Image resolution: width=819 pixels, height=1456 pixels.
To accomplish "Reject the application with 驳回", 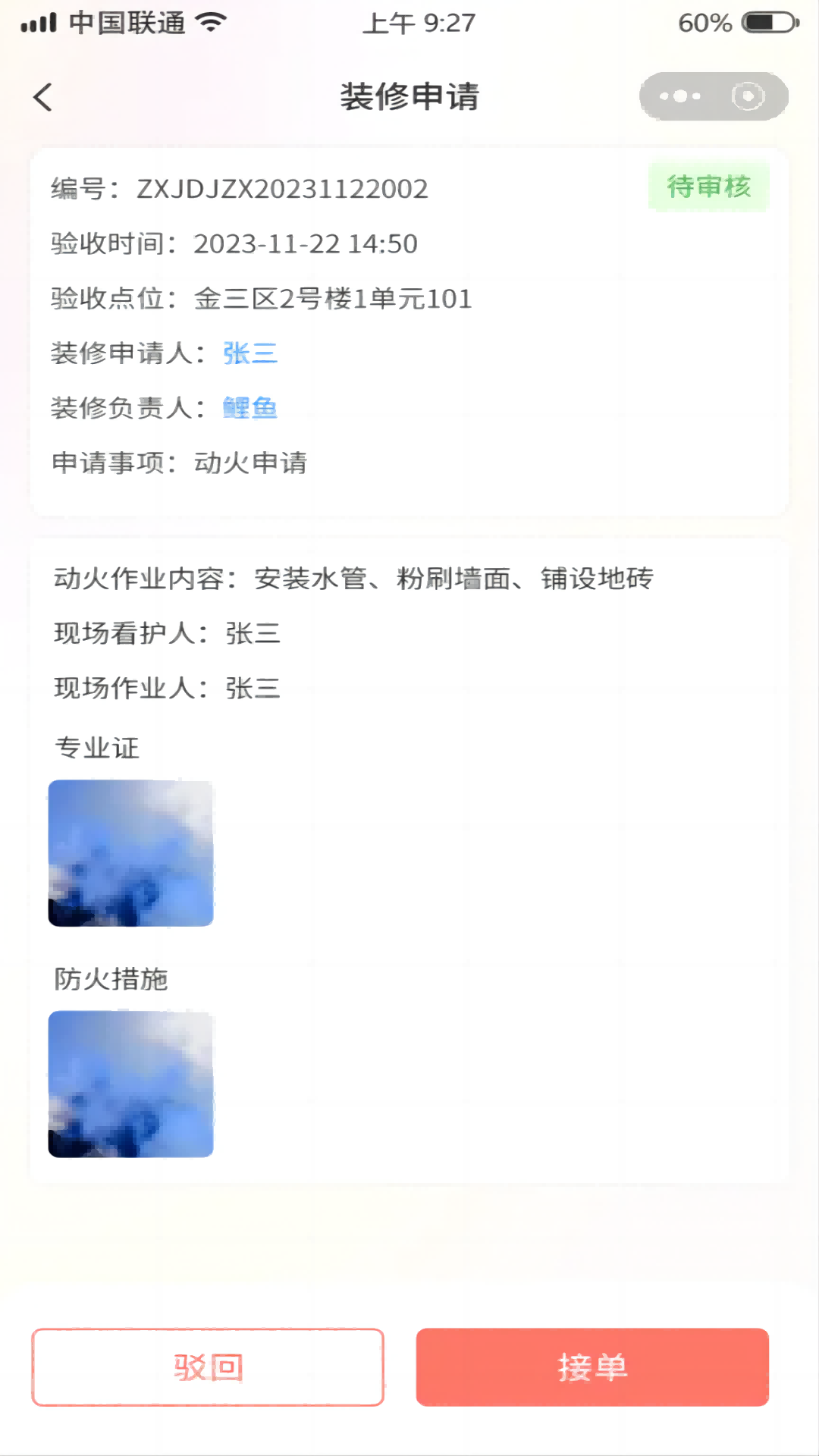I will pos(208,1367).
